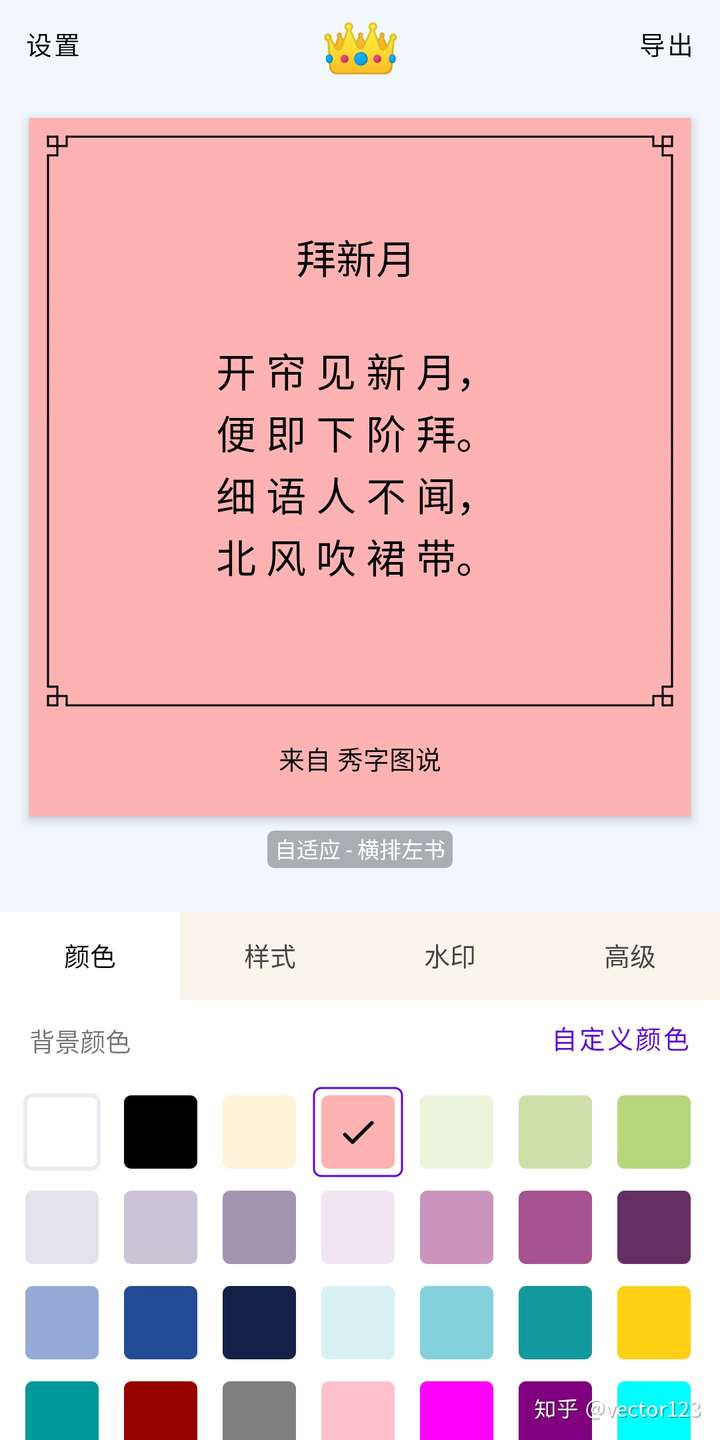Switch to the 样式 tab
Image resolution: width=720 pixels, height=1440 pixels.
[269, 957]
